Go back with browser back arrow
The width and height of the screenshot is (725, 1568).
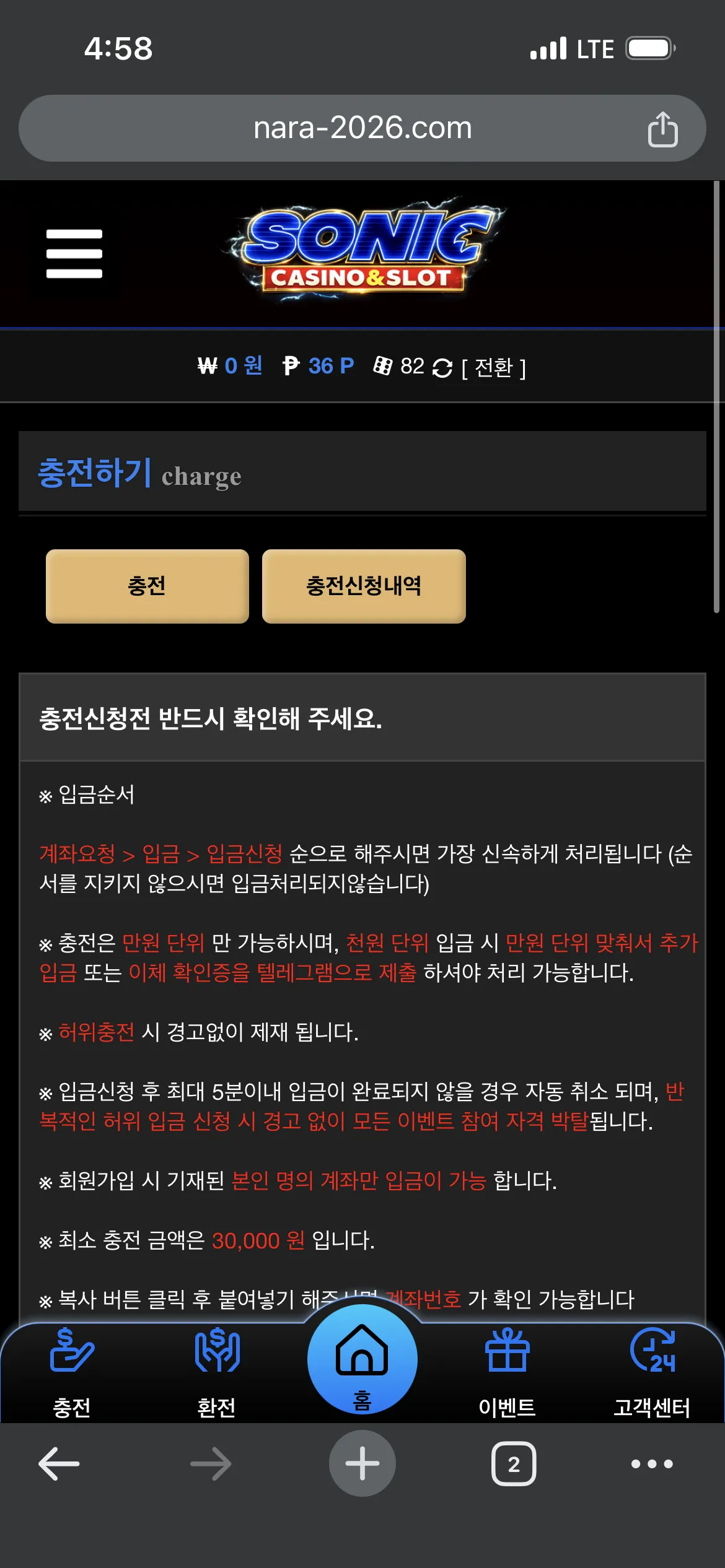click(59, 1464)
